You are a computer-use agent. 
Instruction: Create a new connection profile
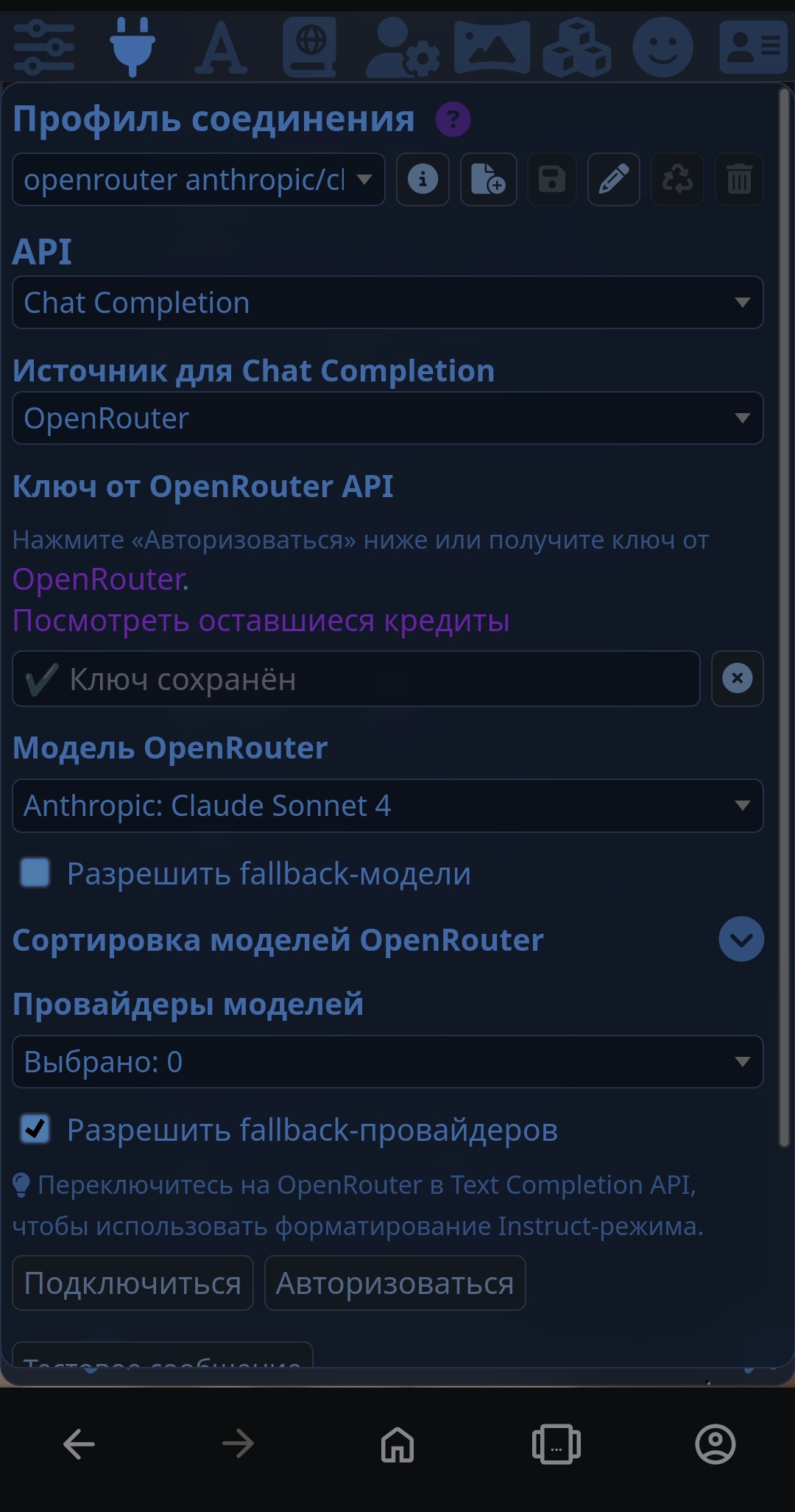coord(488,179)
